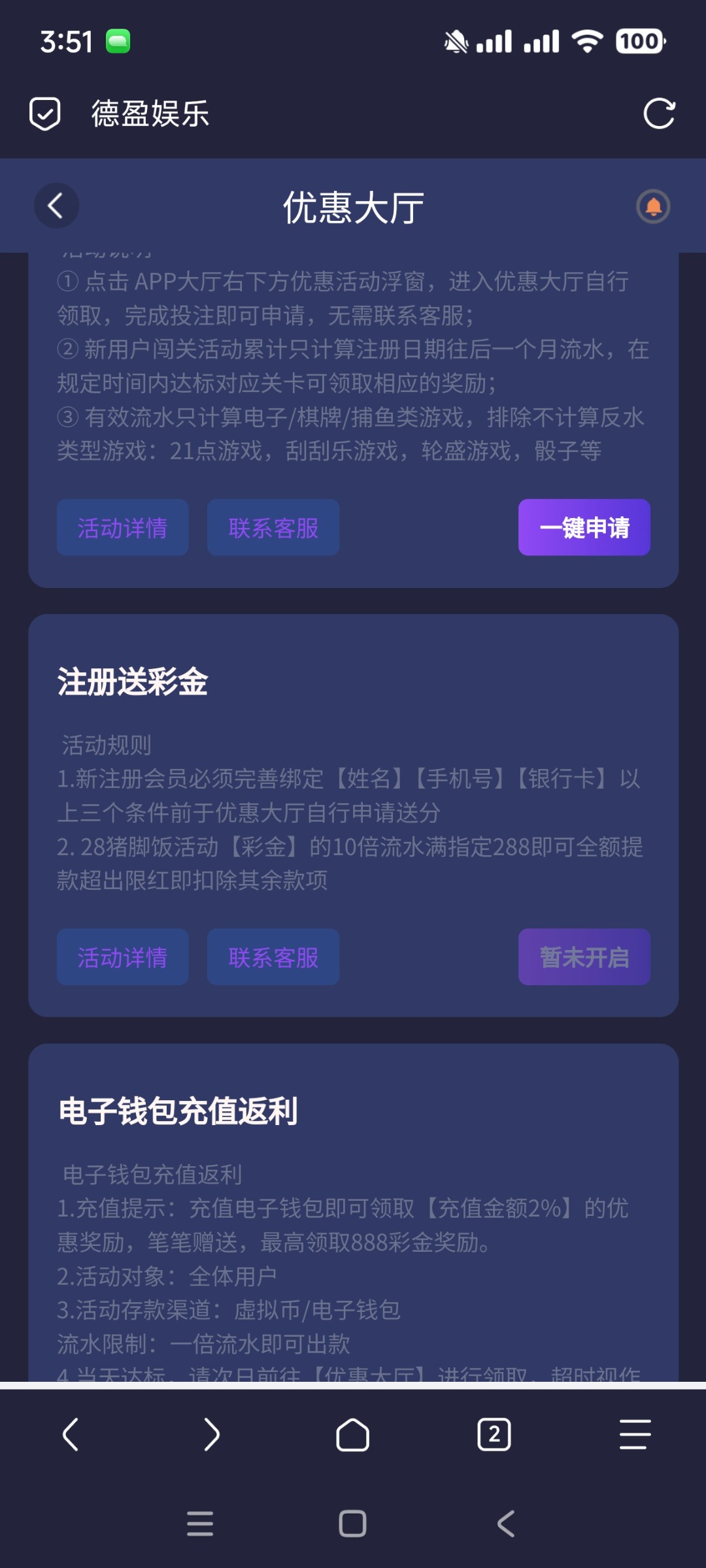Open the notification bell in 优惠大厅 header
The image size is (706, 1568).
[x=653, y=206]
